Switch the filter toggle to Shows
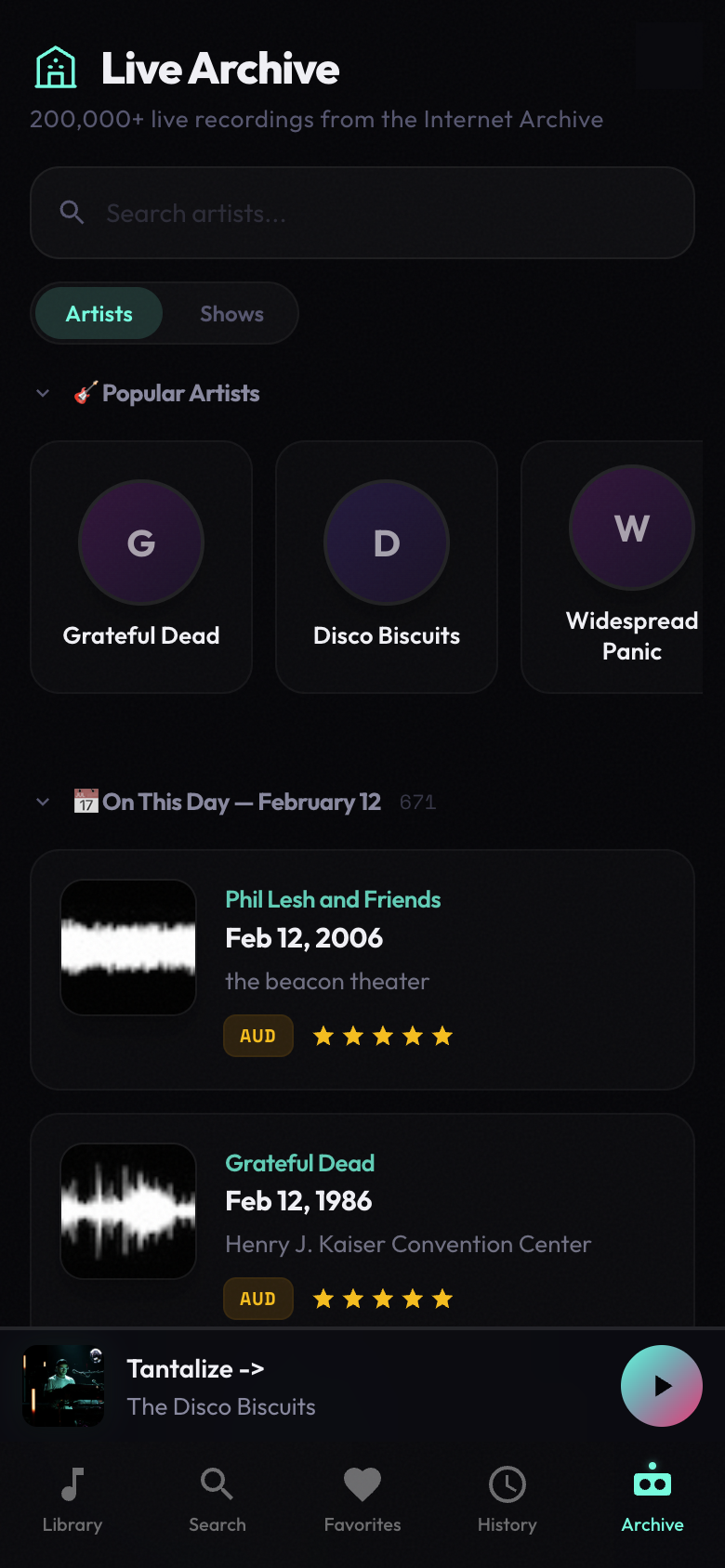 click(231, 313)
